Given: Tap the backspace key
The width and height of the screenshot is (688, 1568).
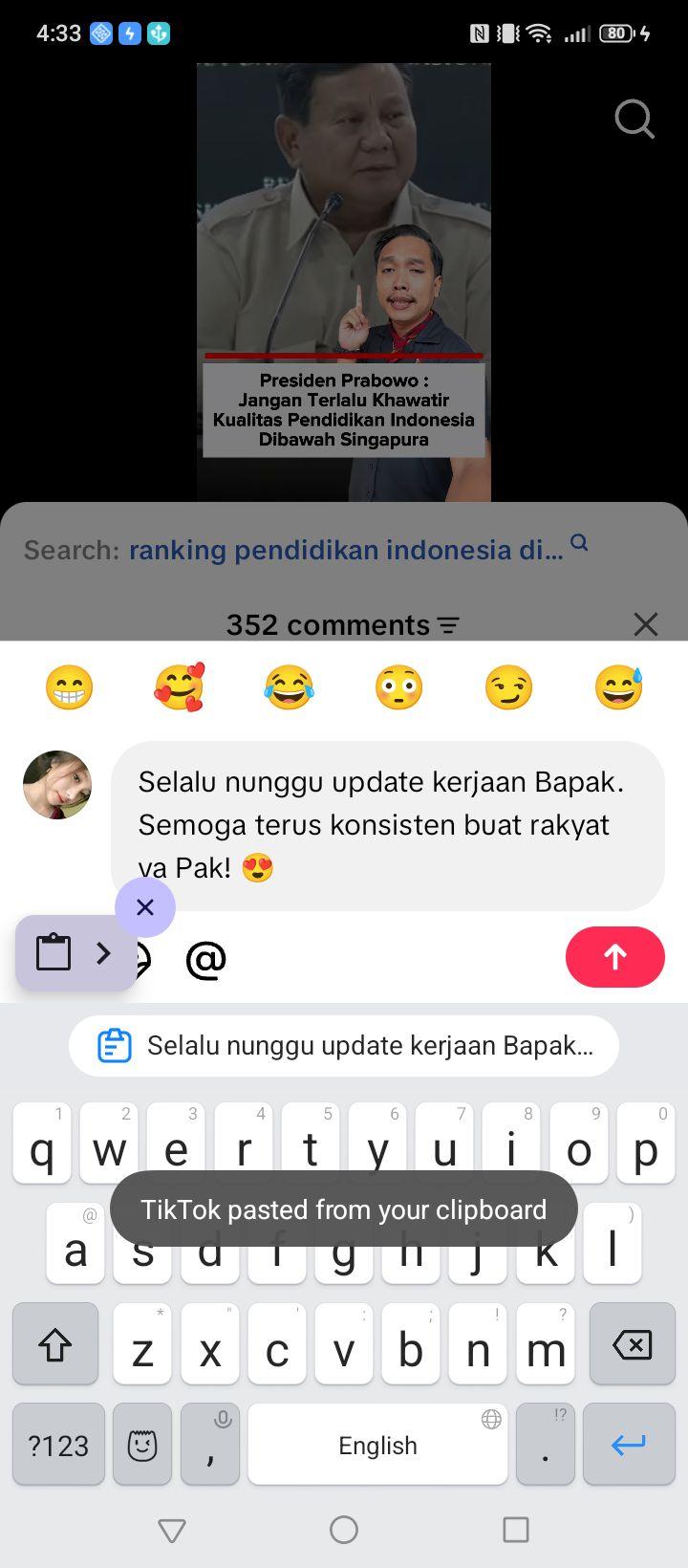Looking at the screenshot, I should click(x=632, y=1344).
